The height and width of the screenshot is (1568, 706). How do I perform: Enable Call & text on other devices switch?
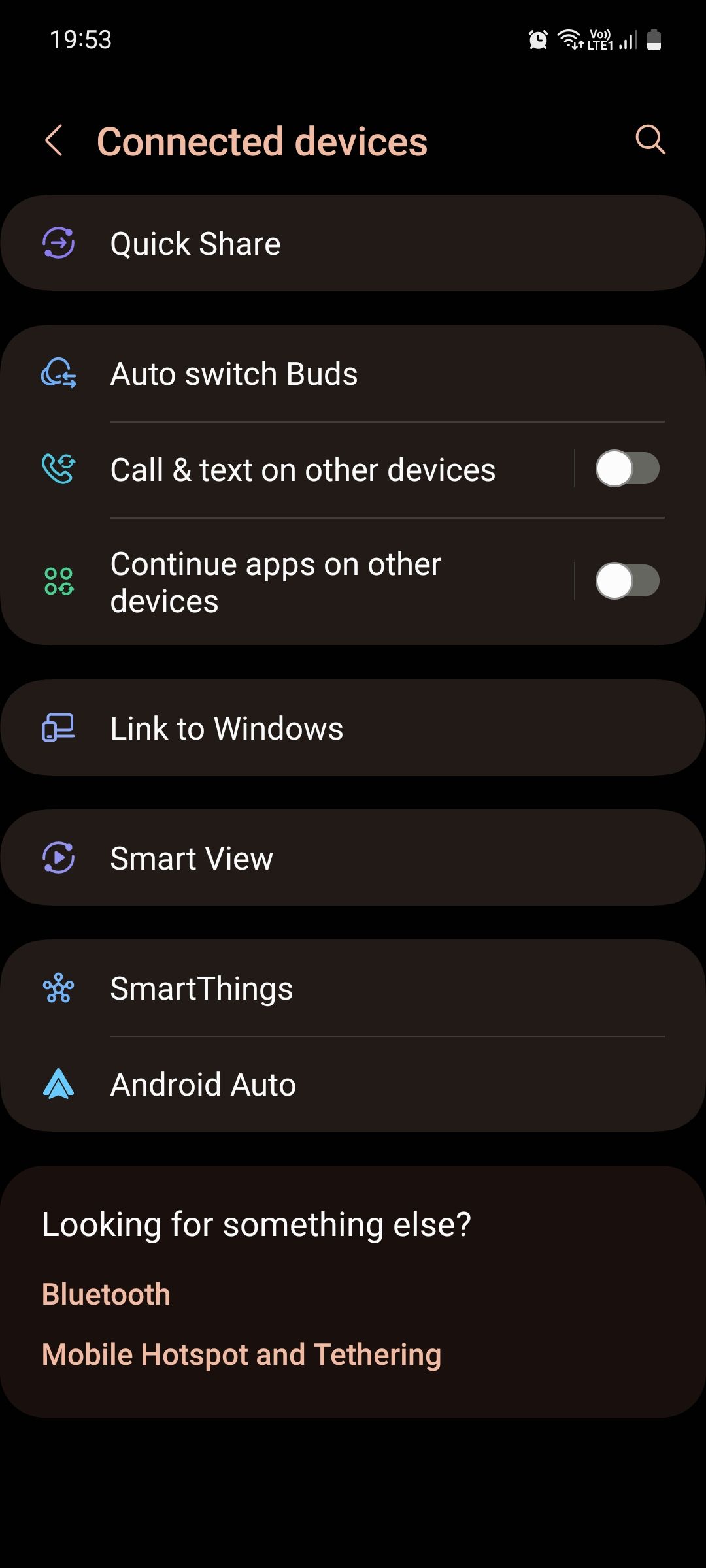point(627,469)
